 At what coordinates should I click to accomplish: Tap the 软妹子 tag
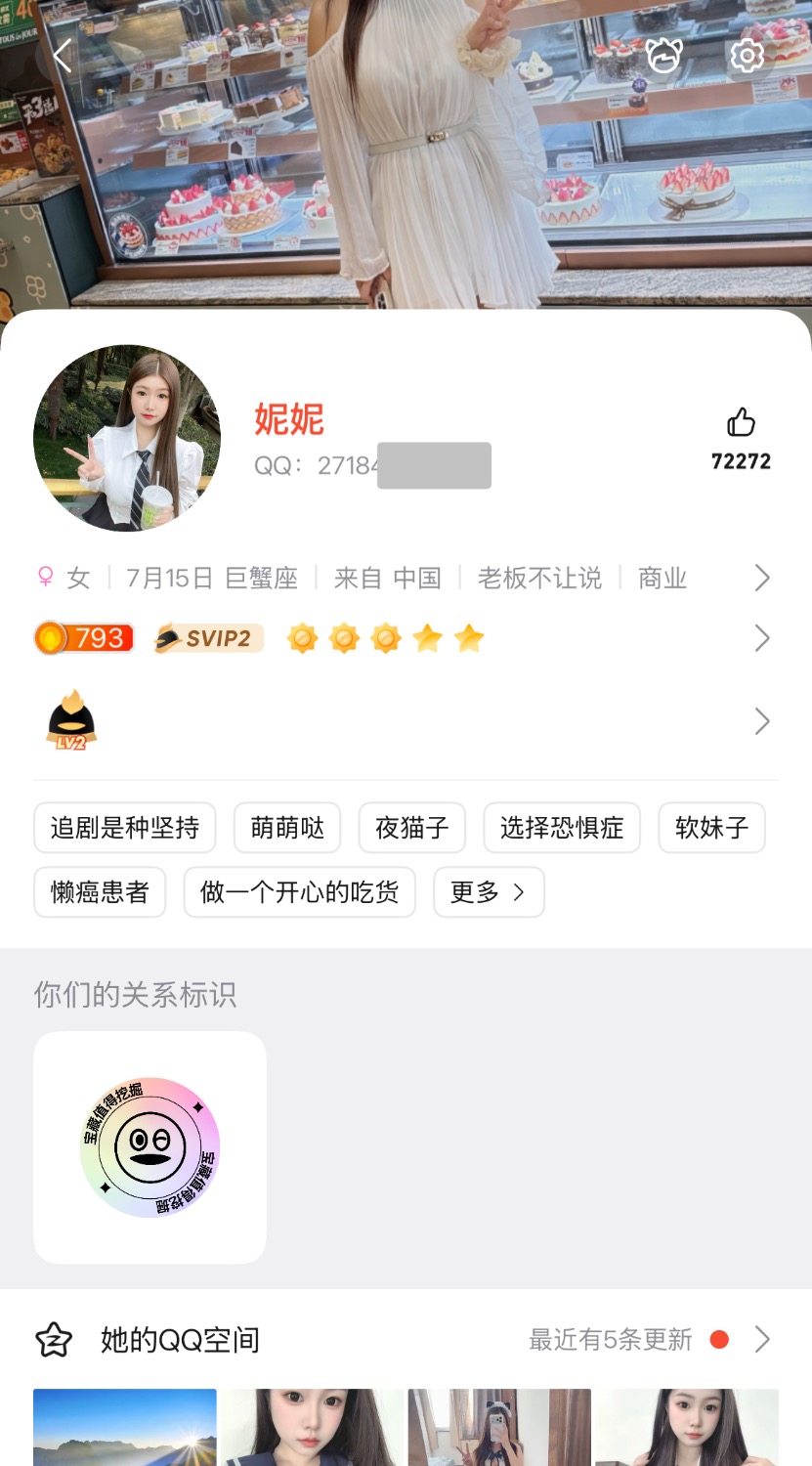[711, 828]
